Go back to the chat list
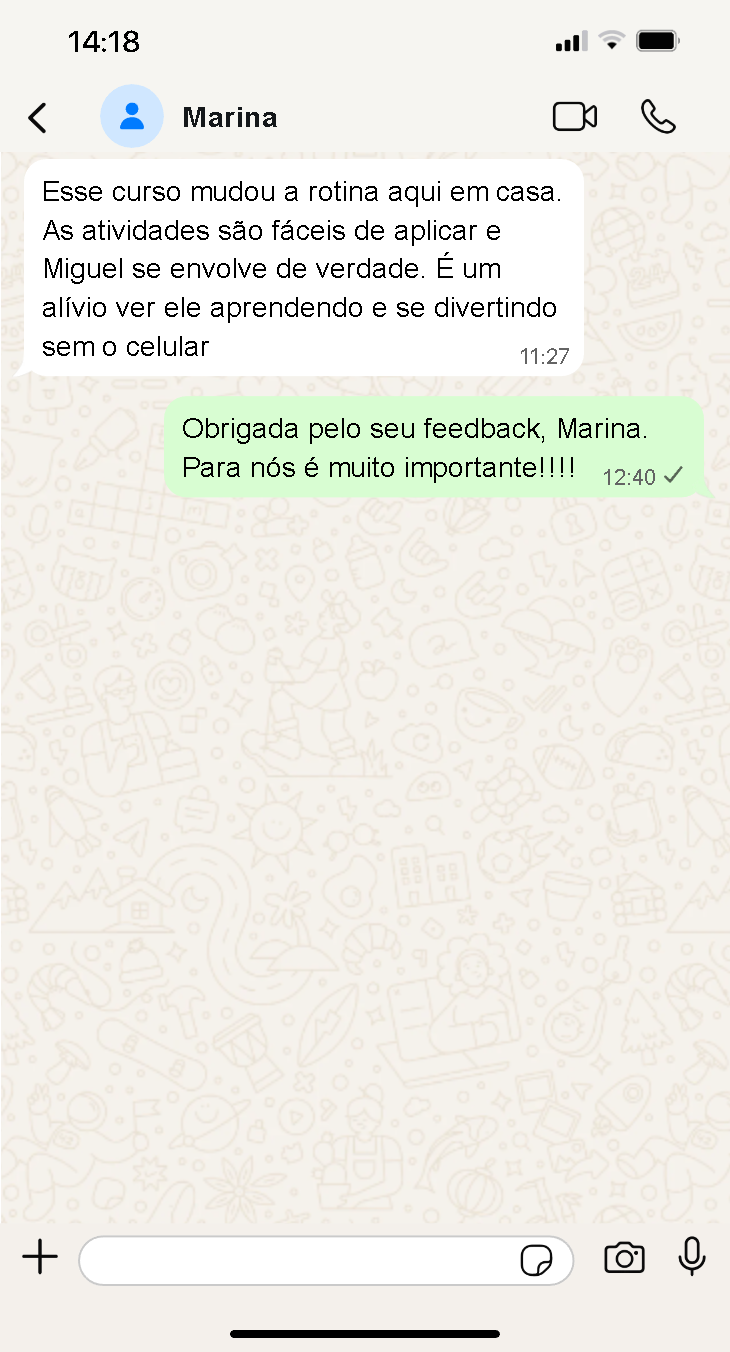Image resolution: width=730 pixels, height=1352 pixels. tap(37, 118)
